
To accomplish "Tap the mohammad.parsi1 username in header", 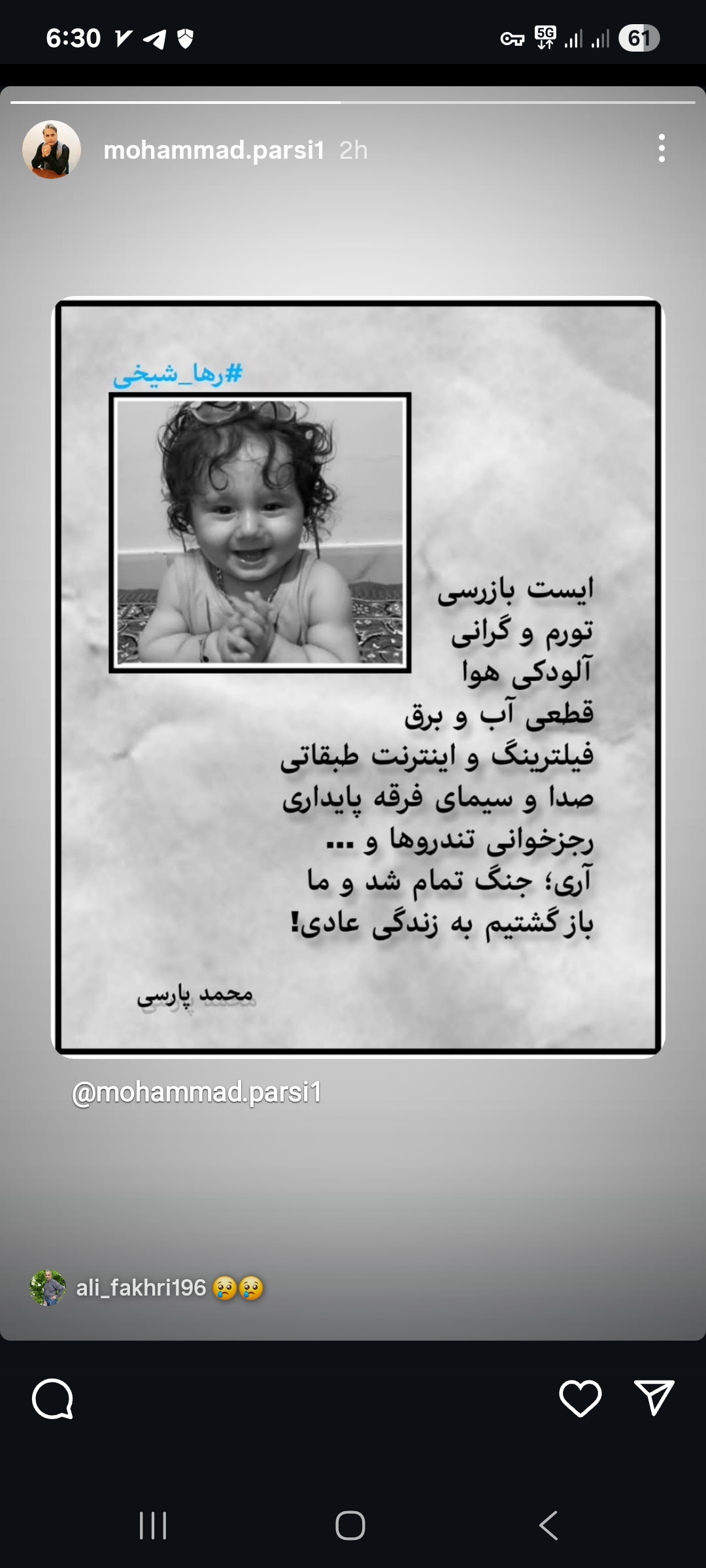I will point(214,150).
